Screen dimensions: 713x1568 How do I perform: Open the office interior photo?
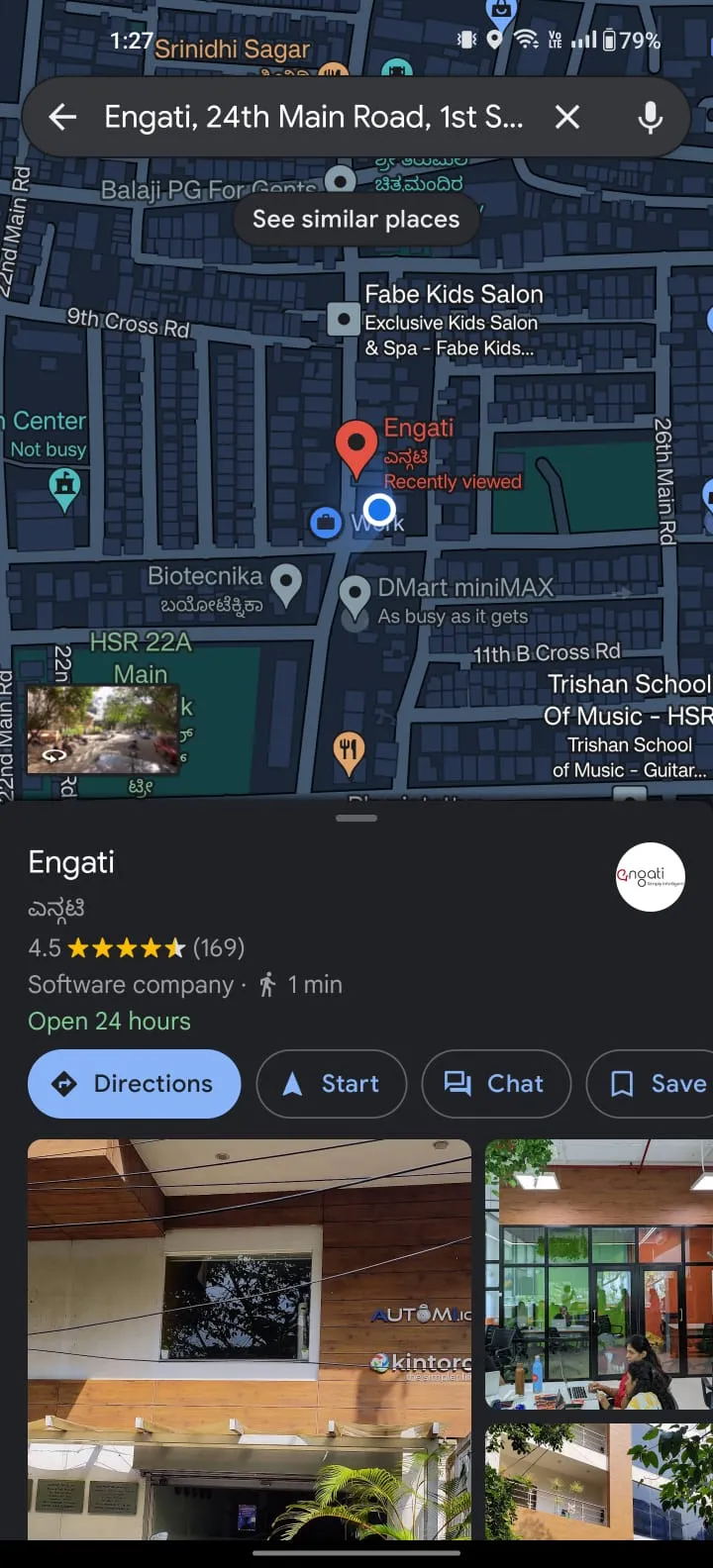598,1274
